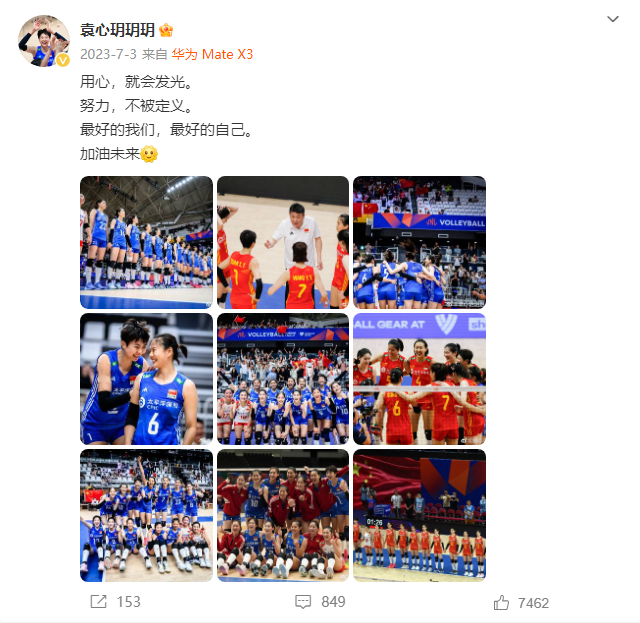This screenshot has width=640, height=623.
Task: Open group photo with staff in red jackets
Action: 283,515
